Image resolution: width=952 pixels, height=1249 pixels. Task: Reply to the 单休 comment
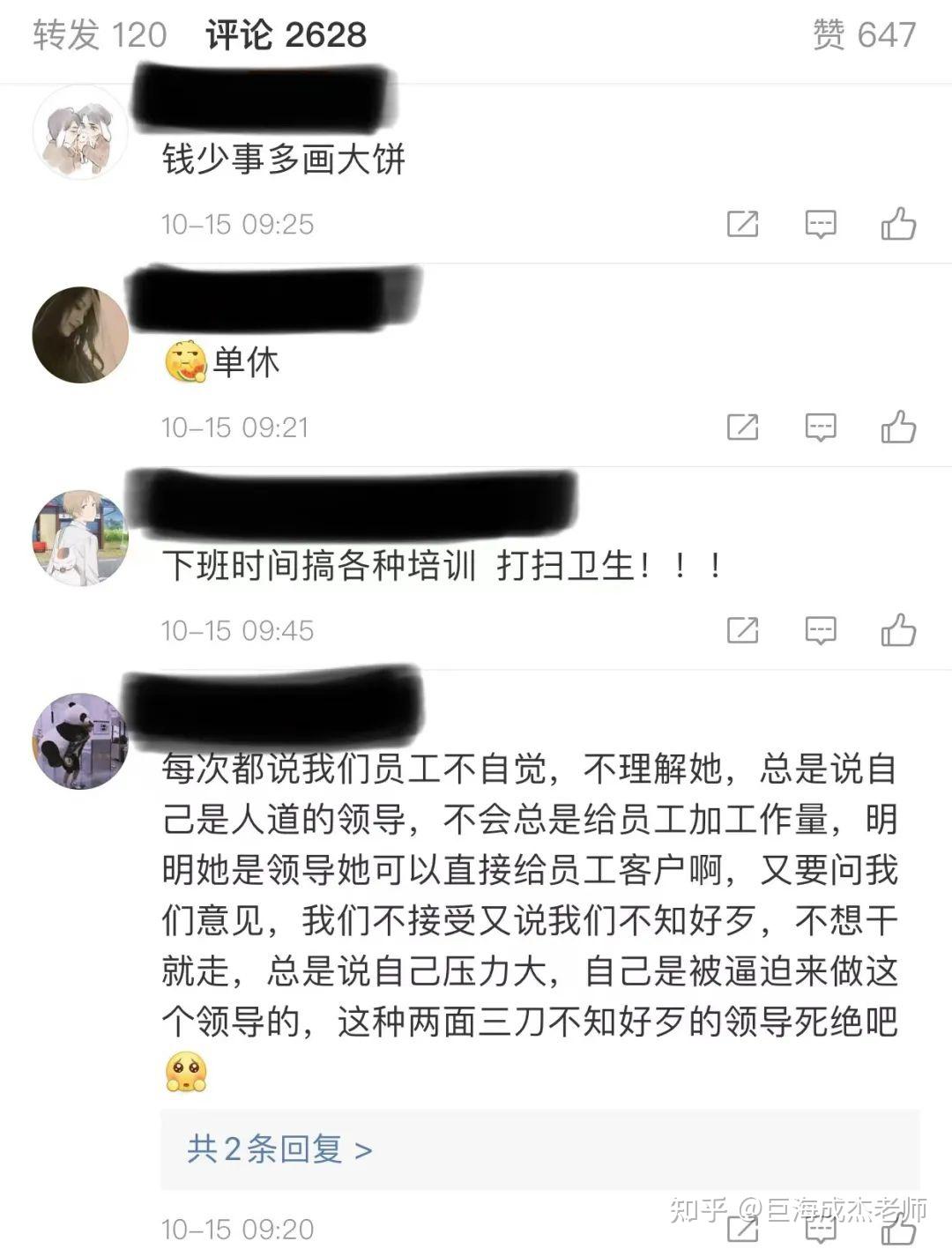[820, 427]
